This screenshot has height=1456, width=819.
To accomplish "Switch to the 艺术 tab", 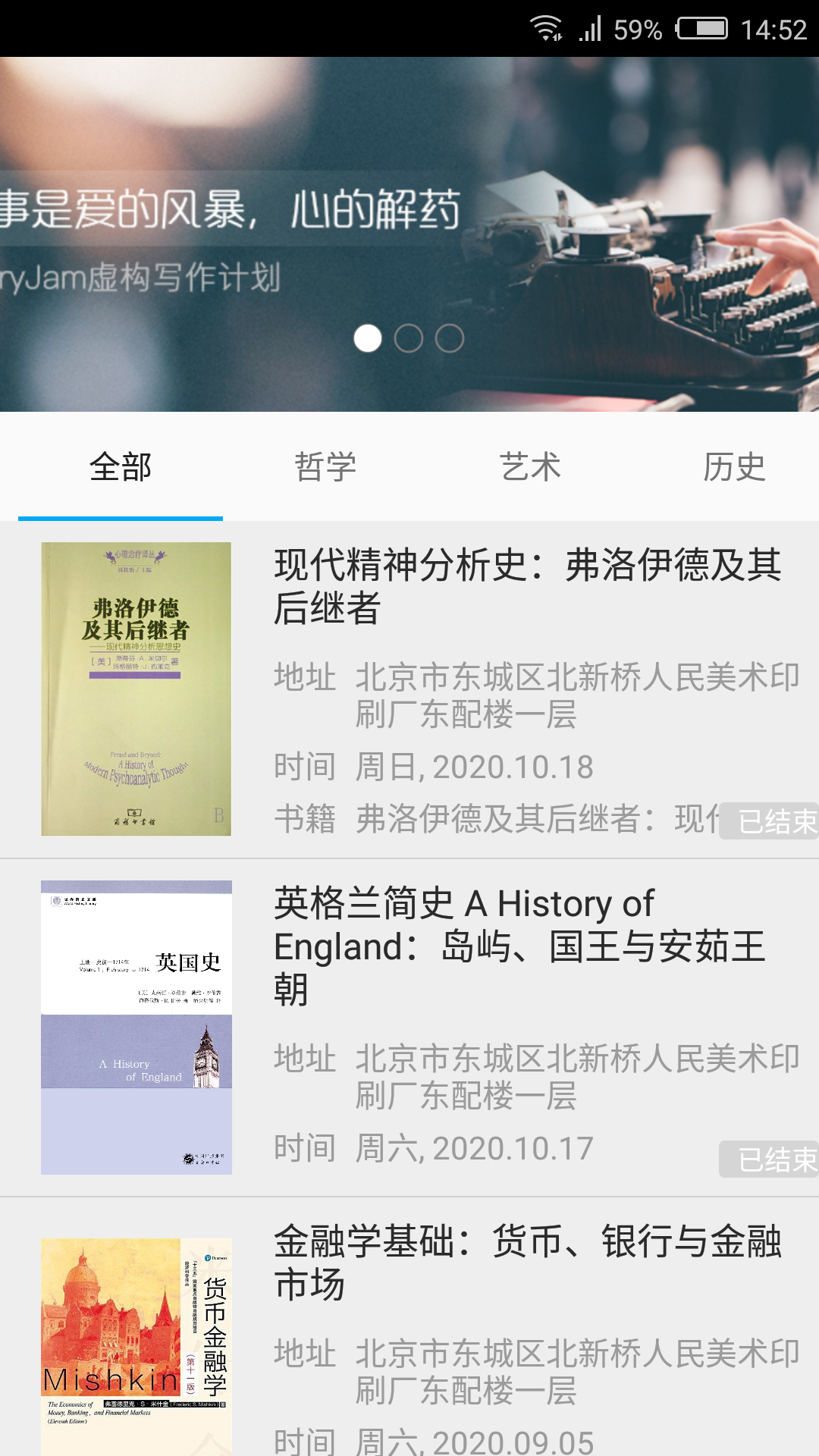I will tap(530, 467).
